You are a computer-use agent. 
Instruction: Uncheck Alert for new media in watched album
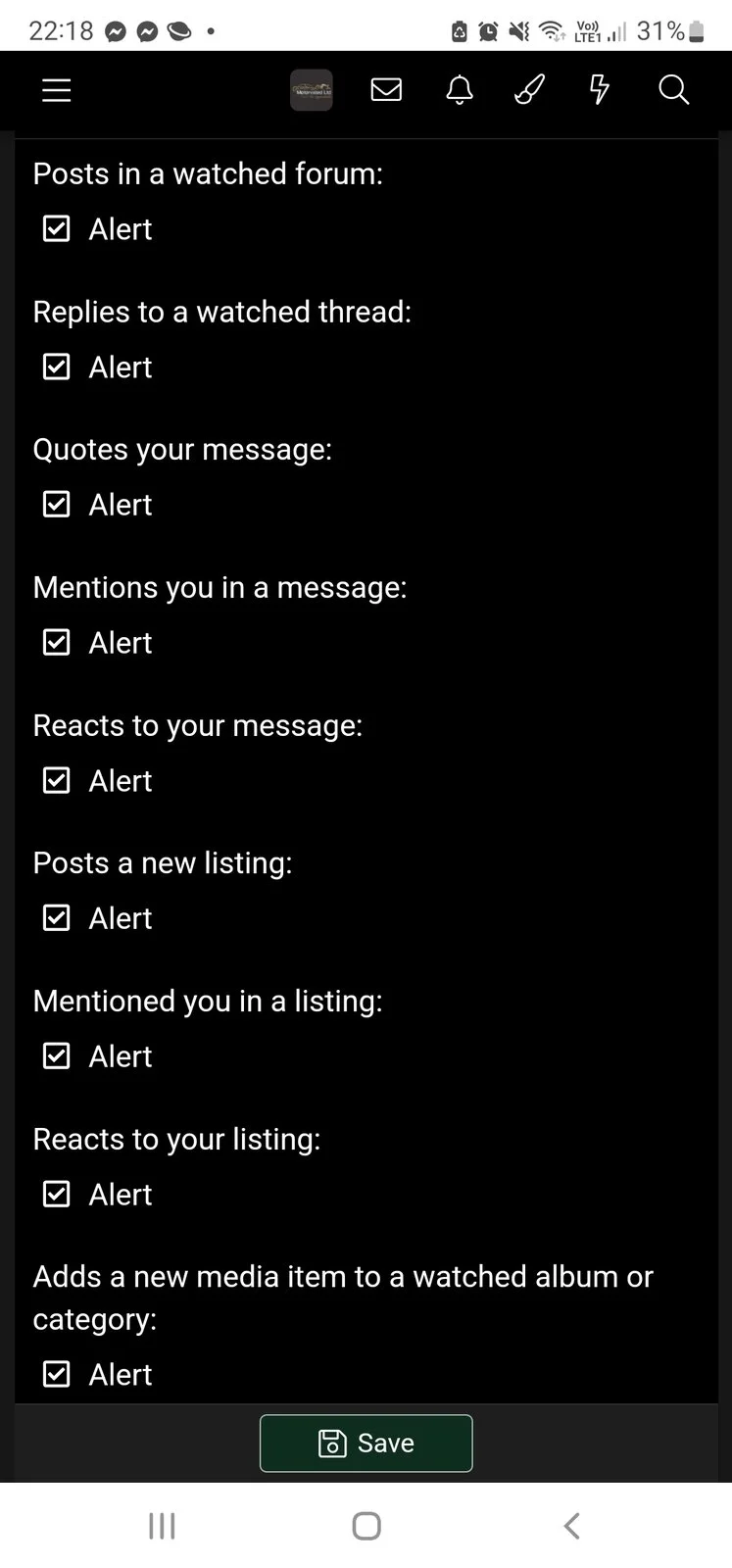(x=57, y=1375)
